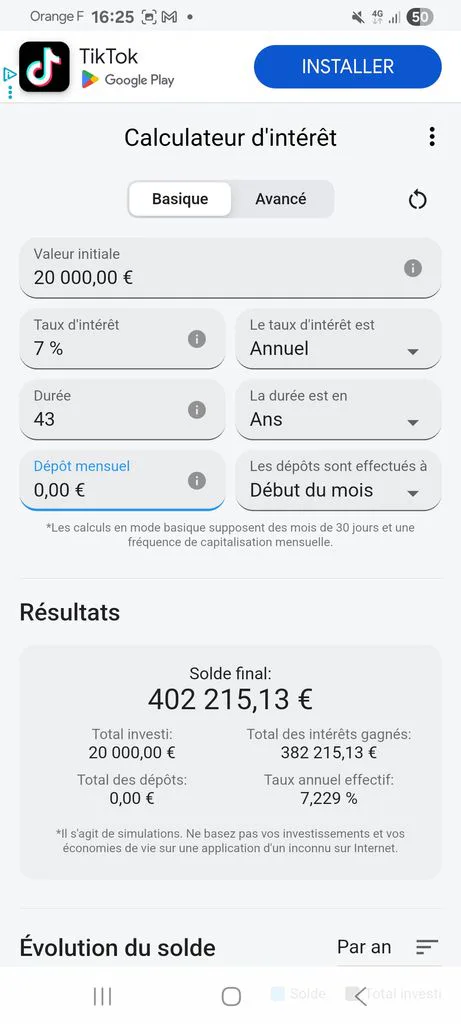The image size is (461, 1024).
Task: Install TikTok from the ad banner
Action: tap(347, 67)
